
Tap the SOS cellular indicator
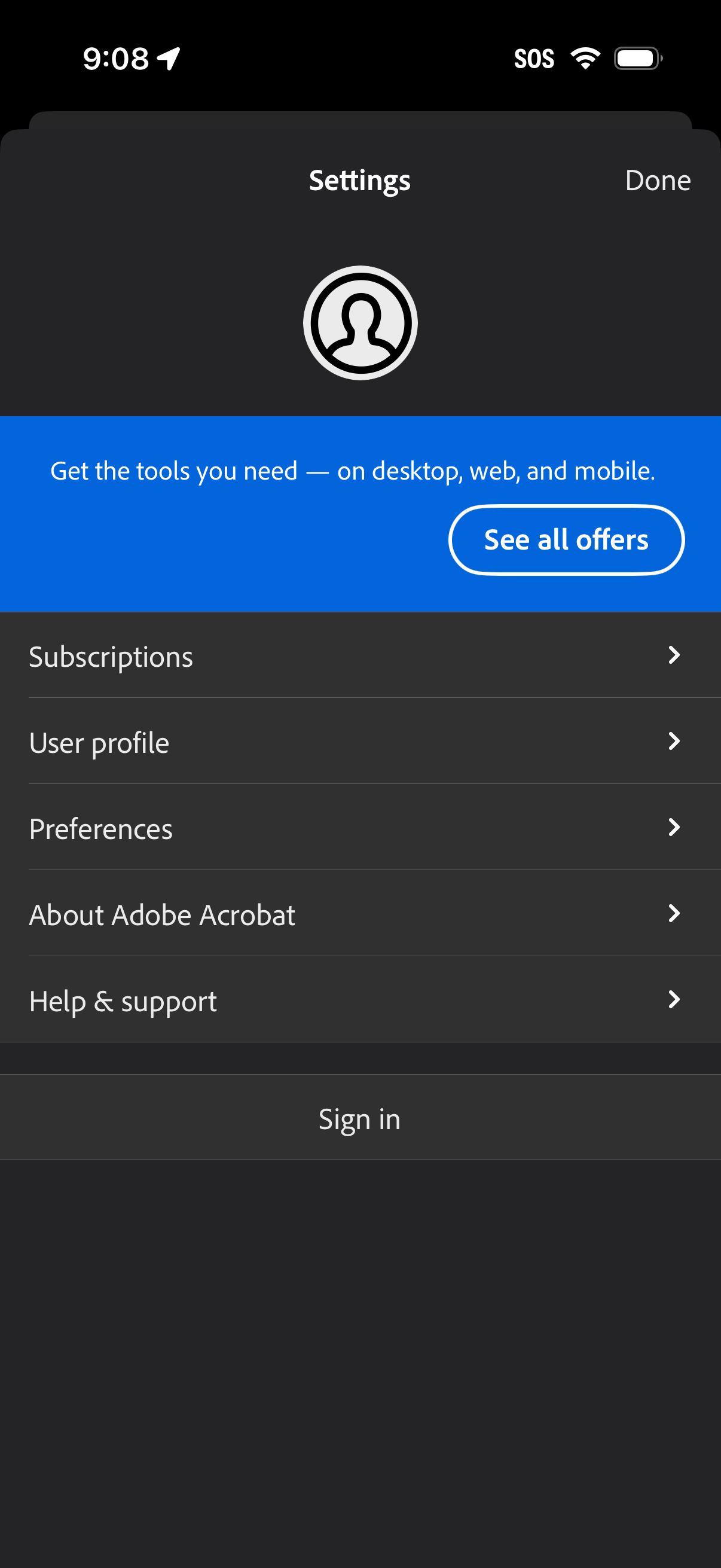[534, 58]
